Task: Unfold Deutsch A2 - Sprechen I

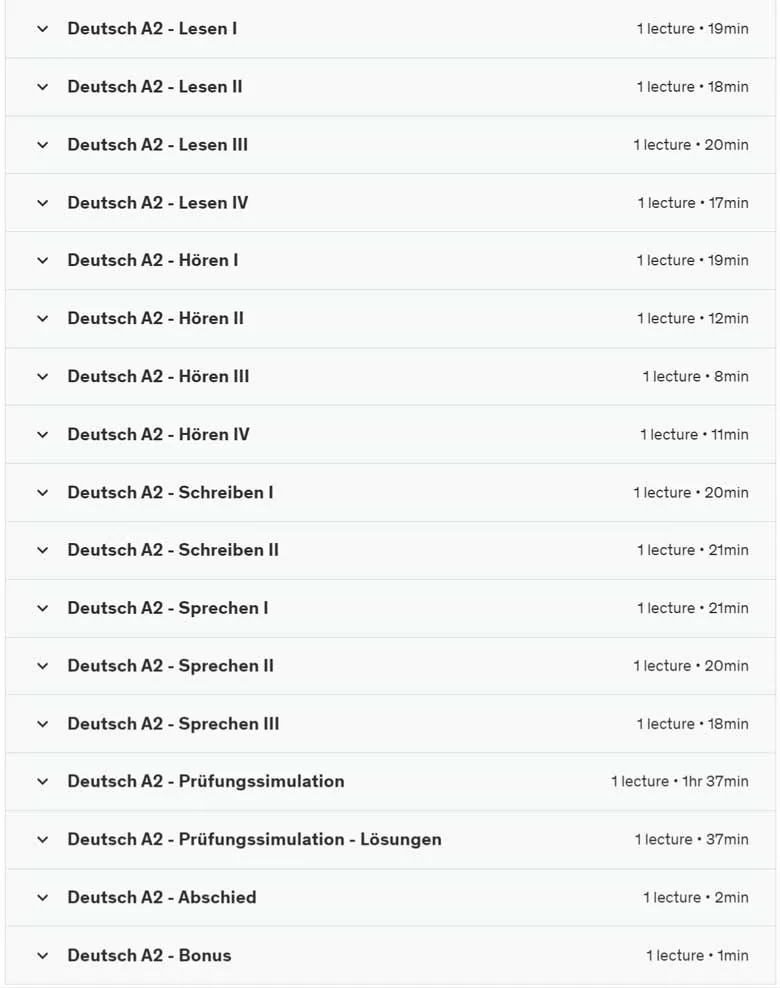Action: [x=390, y=608]
